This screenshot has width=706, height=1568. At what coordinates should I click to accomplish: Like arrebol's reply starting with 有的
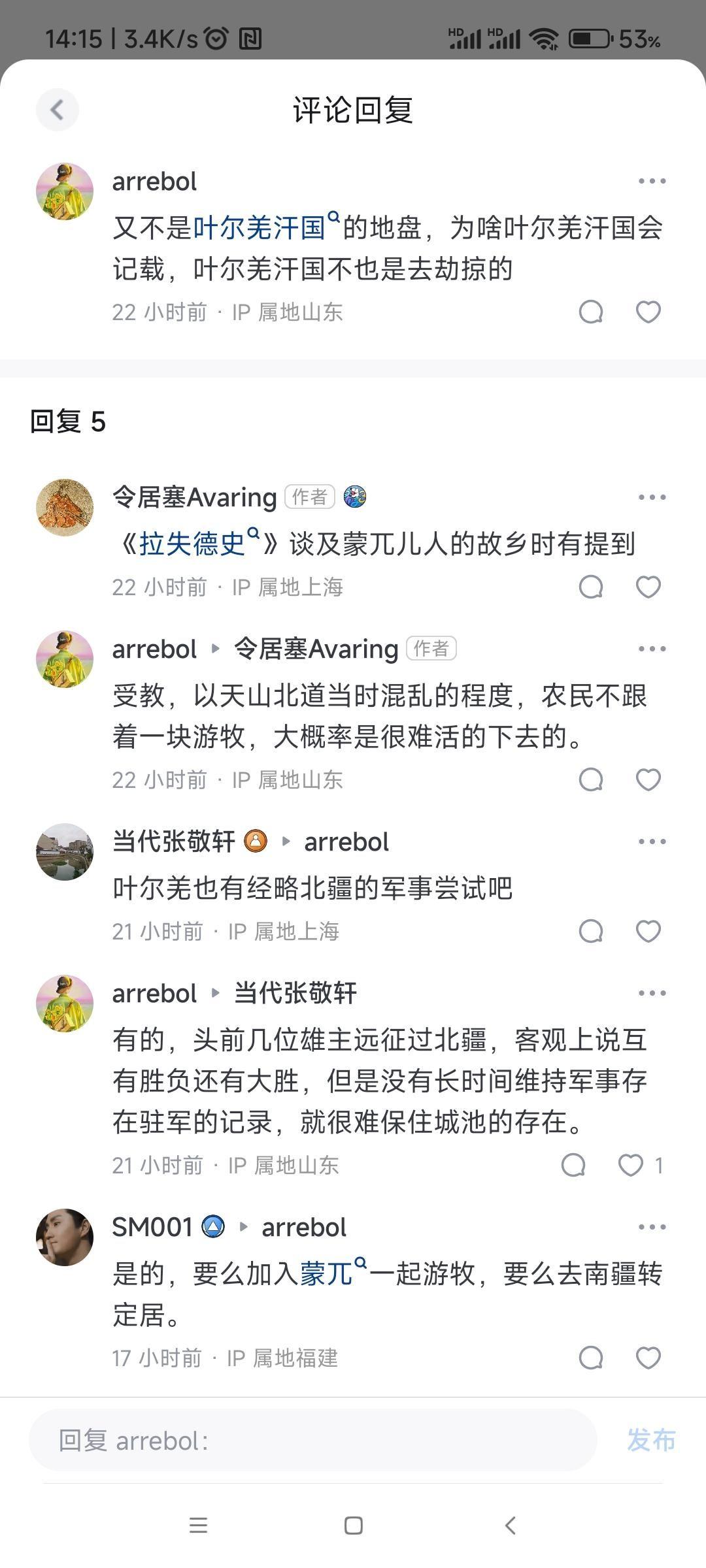point(630,1165)
